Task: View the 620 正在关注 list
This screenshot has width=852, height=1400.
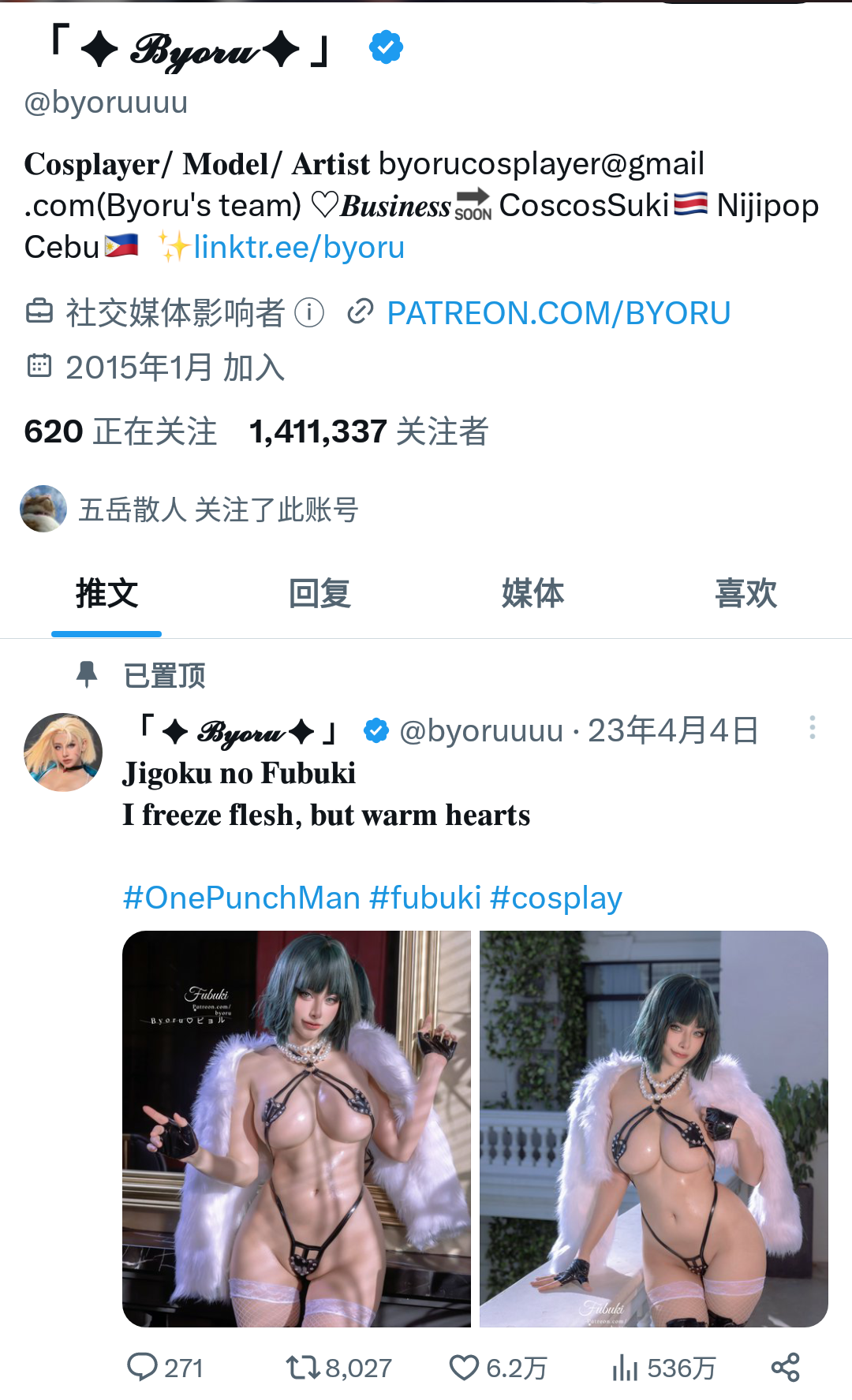Action: 120,431
